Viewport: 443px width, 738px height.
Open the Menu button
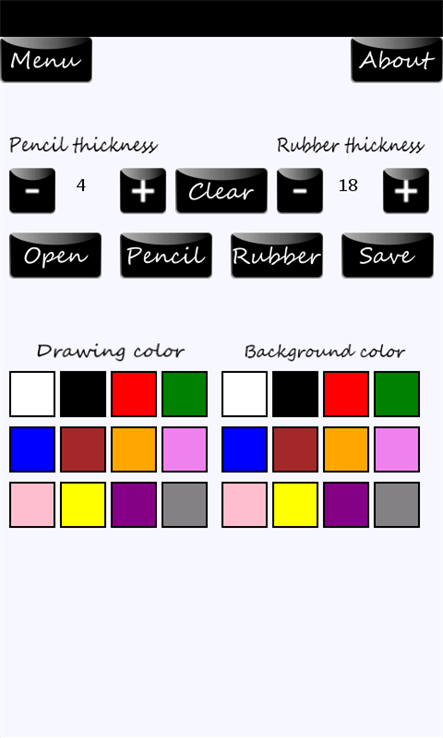pos(46,60)
